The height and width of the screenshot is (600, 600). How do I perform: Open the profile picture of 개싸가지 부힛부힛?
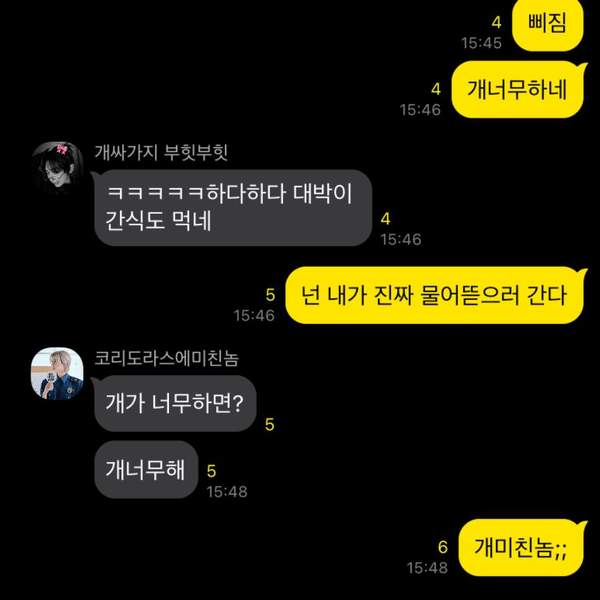pos(57,169)
